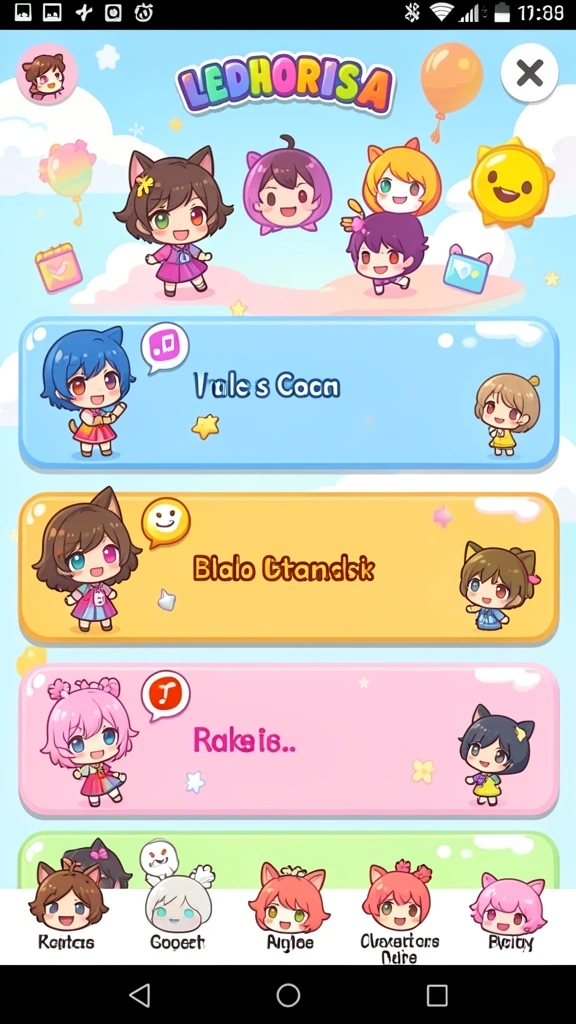Open the profile avatar in top corner
Screen dimensions: 576x1024
click(x=46, y=73)
